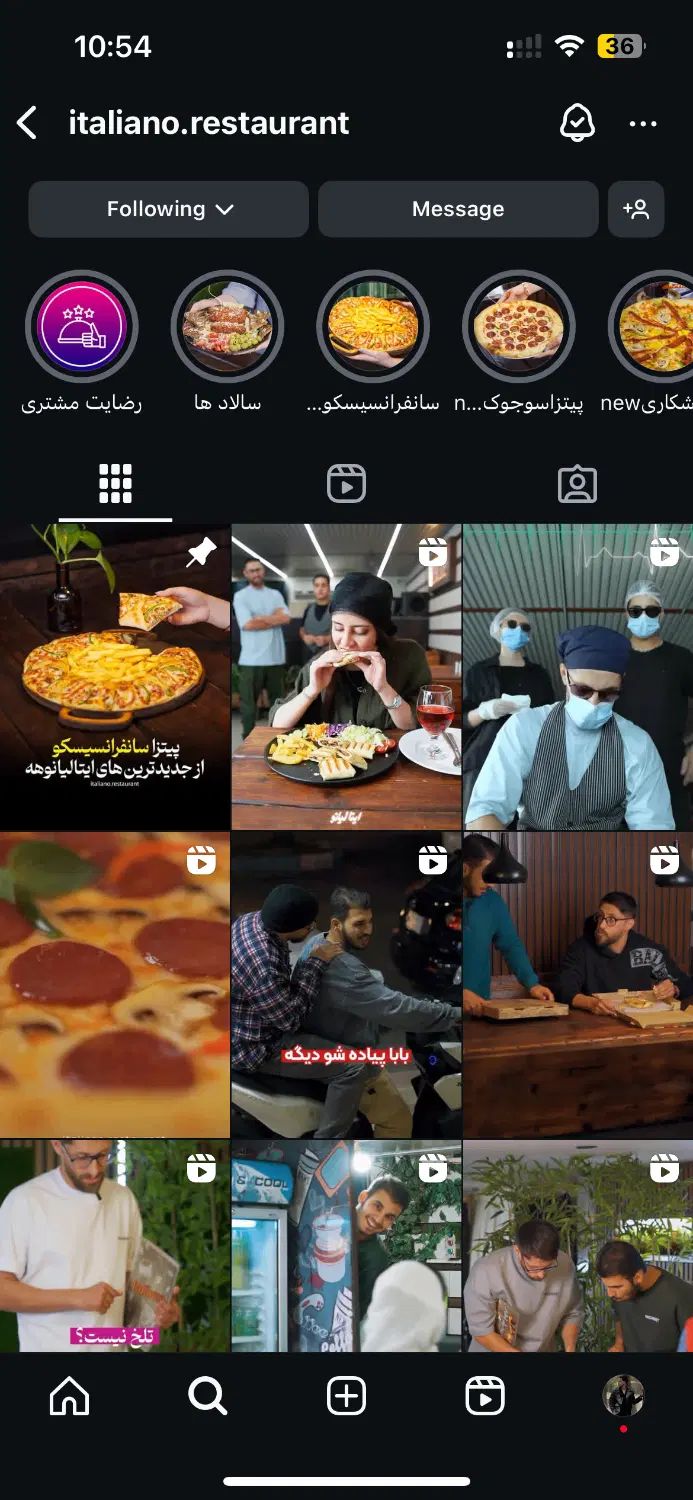Open the pinned پیتزا سانفرانسیسکو post
693x1500 pixels.
[115, 677]
